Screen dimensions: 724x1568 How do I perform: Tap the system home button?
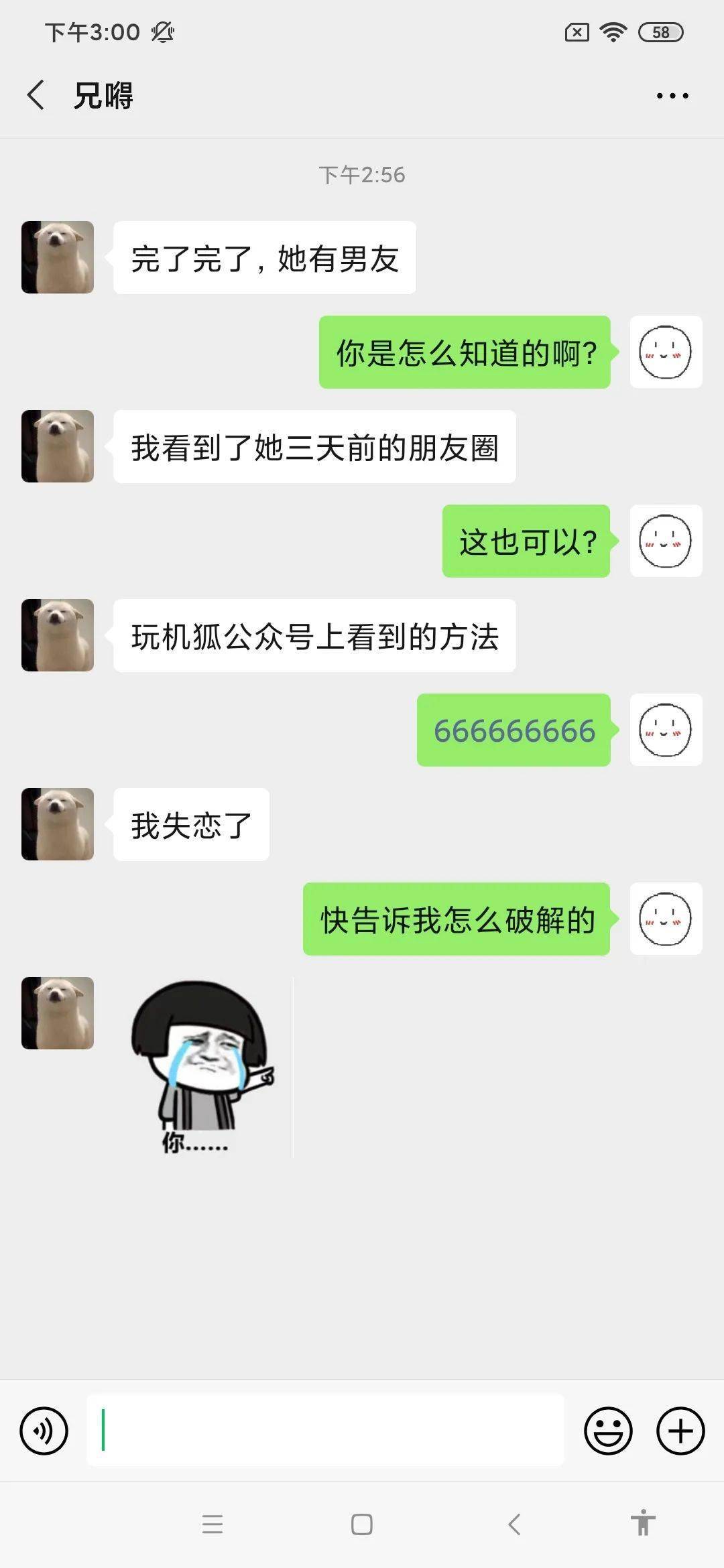362,1524
